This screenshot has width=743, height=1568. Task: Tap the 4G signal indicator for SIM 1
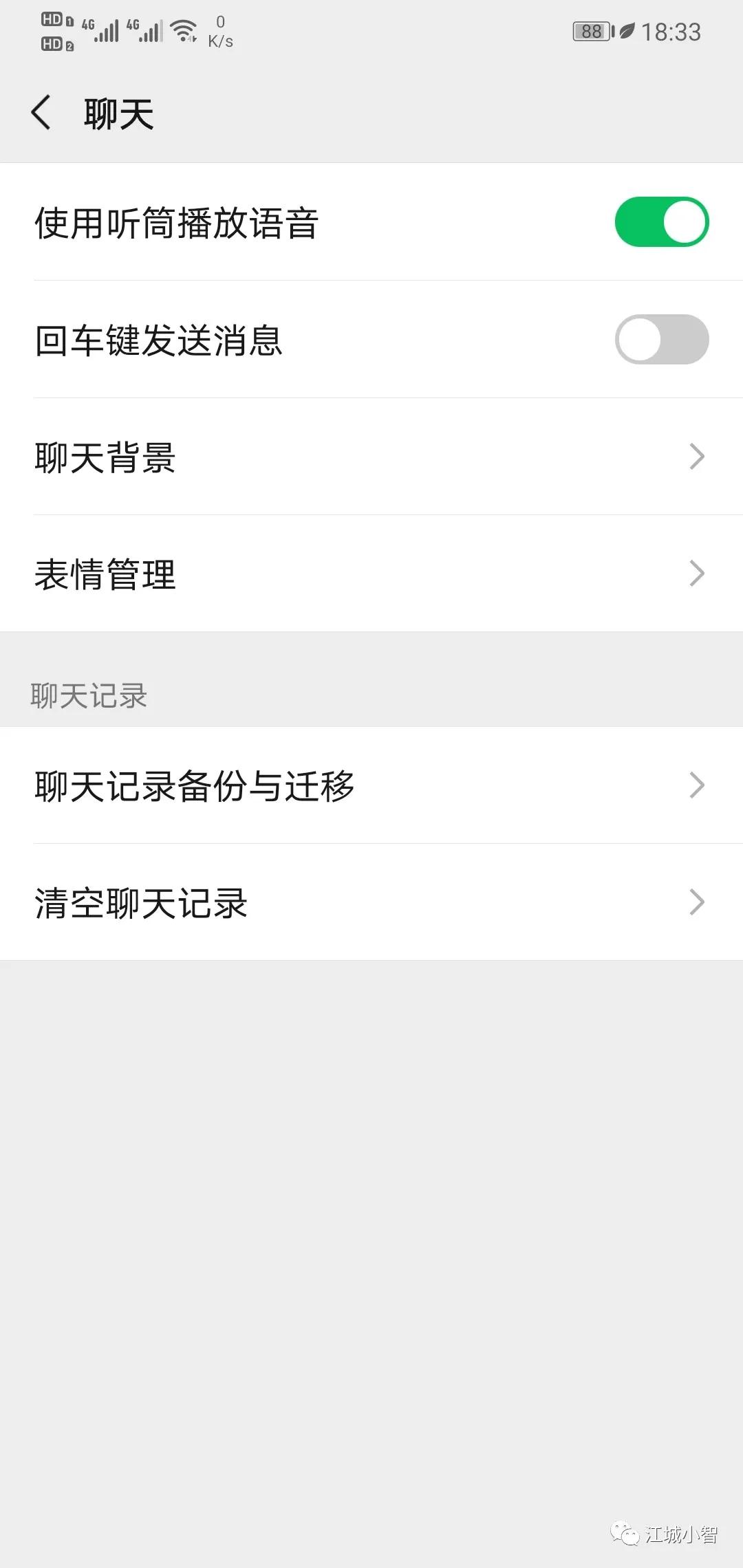pos(102,31)
